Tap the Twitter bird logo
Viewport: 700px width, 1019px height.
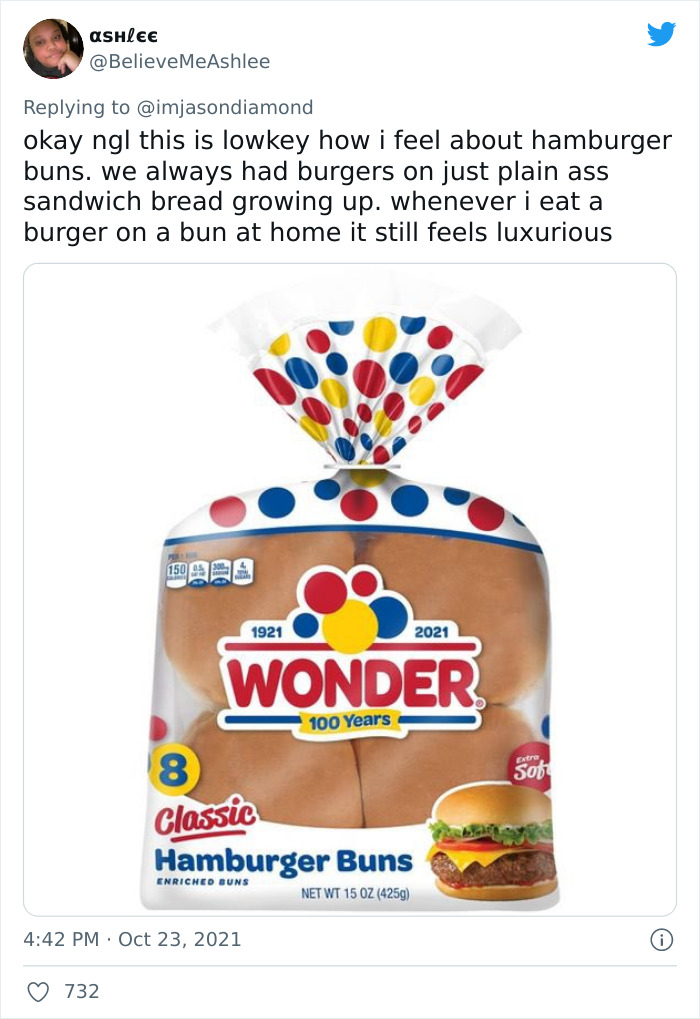[x=661, y=34]
